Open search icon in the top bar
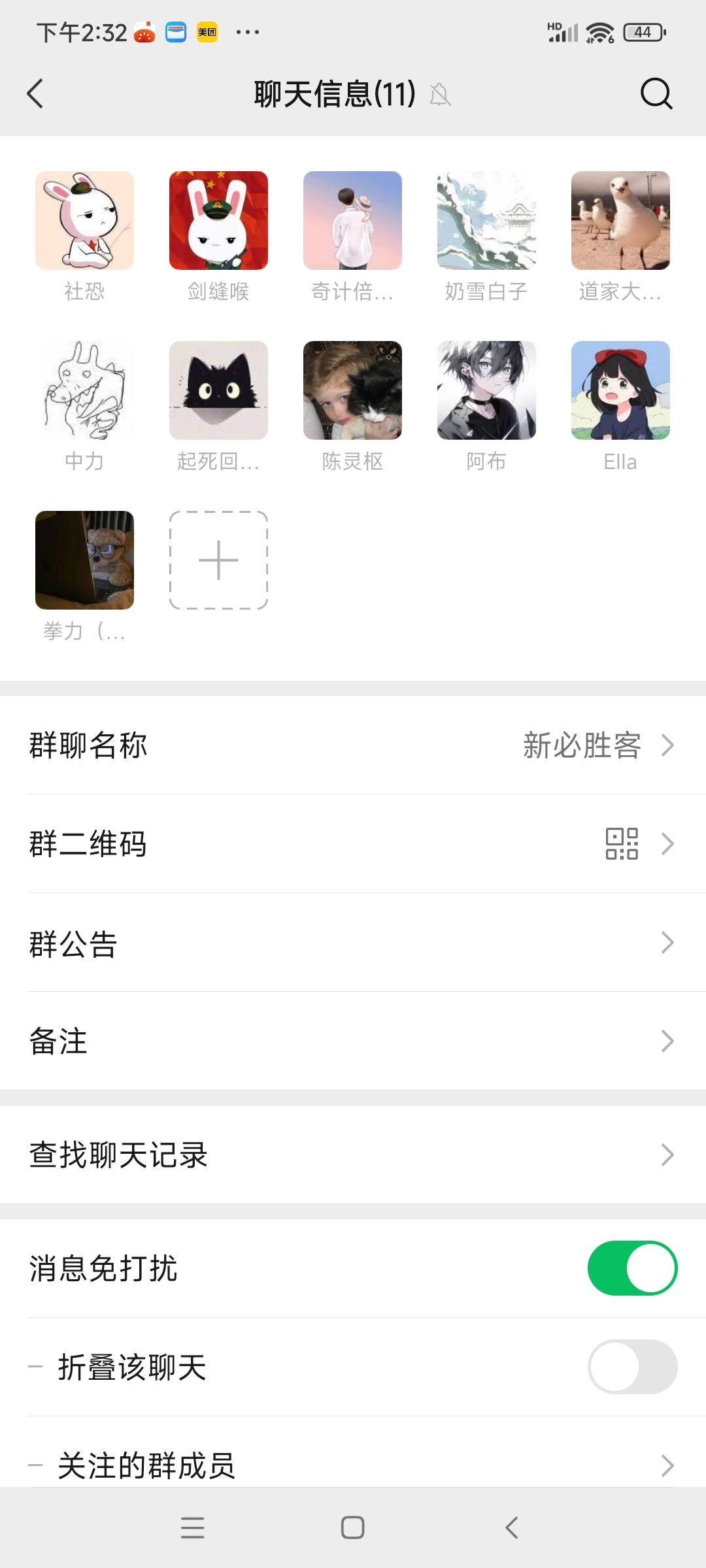The height and width of the screenshot is (1568, 706). [x=656, y=93]
